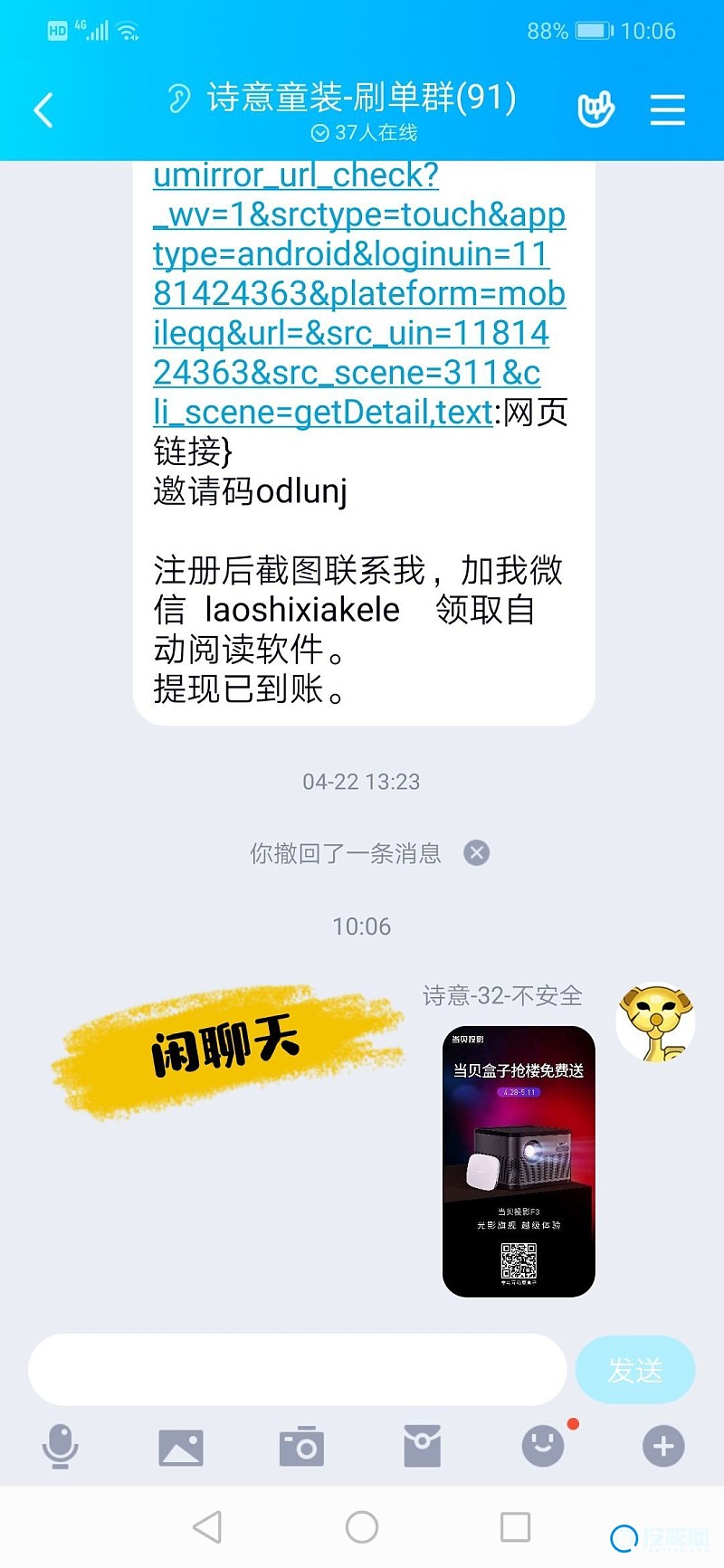The image size is (724, 1568).
Task: Open the emoji panel
Action: tap(543, 1447)
